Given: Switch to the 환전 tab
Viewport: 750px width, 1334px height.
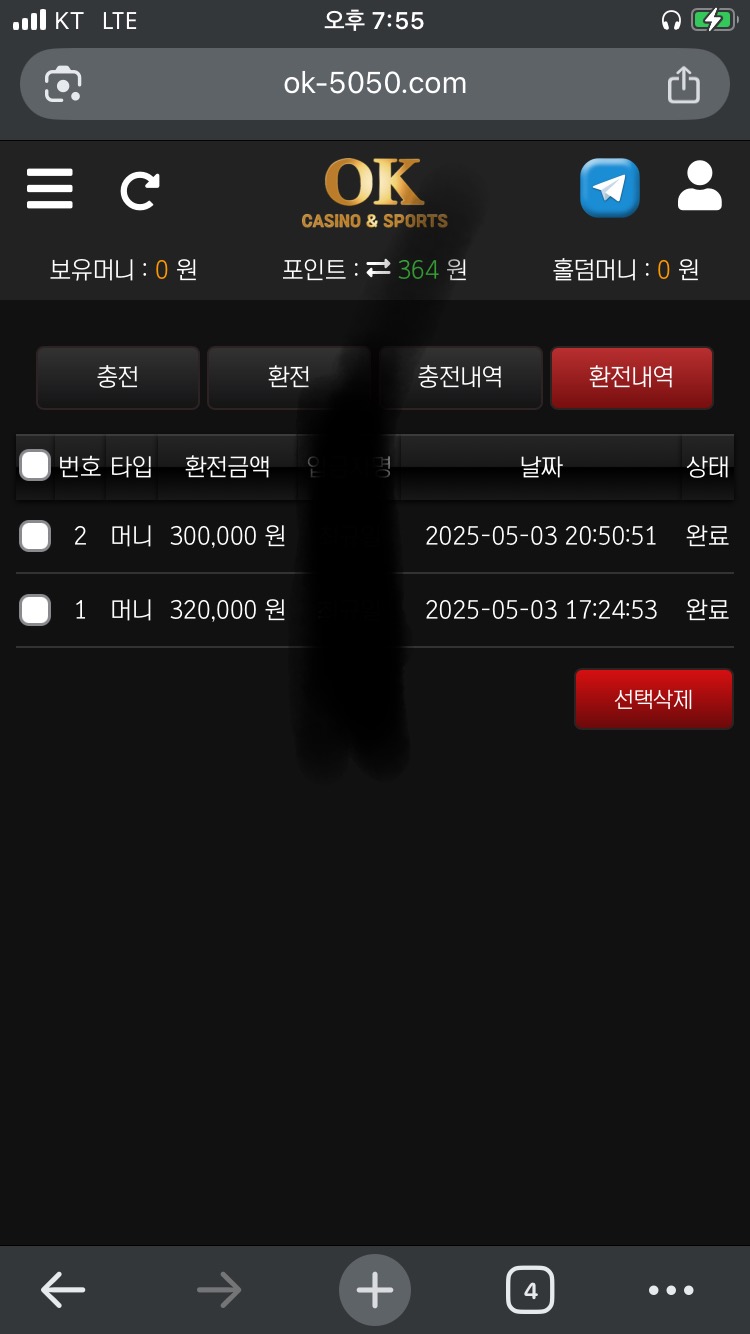Looking at the screenshot, I should tap(289, 378).
